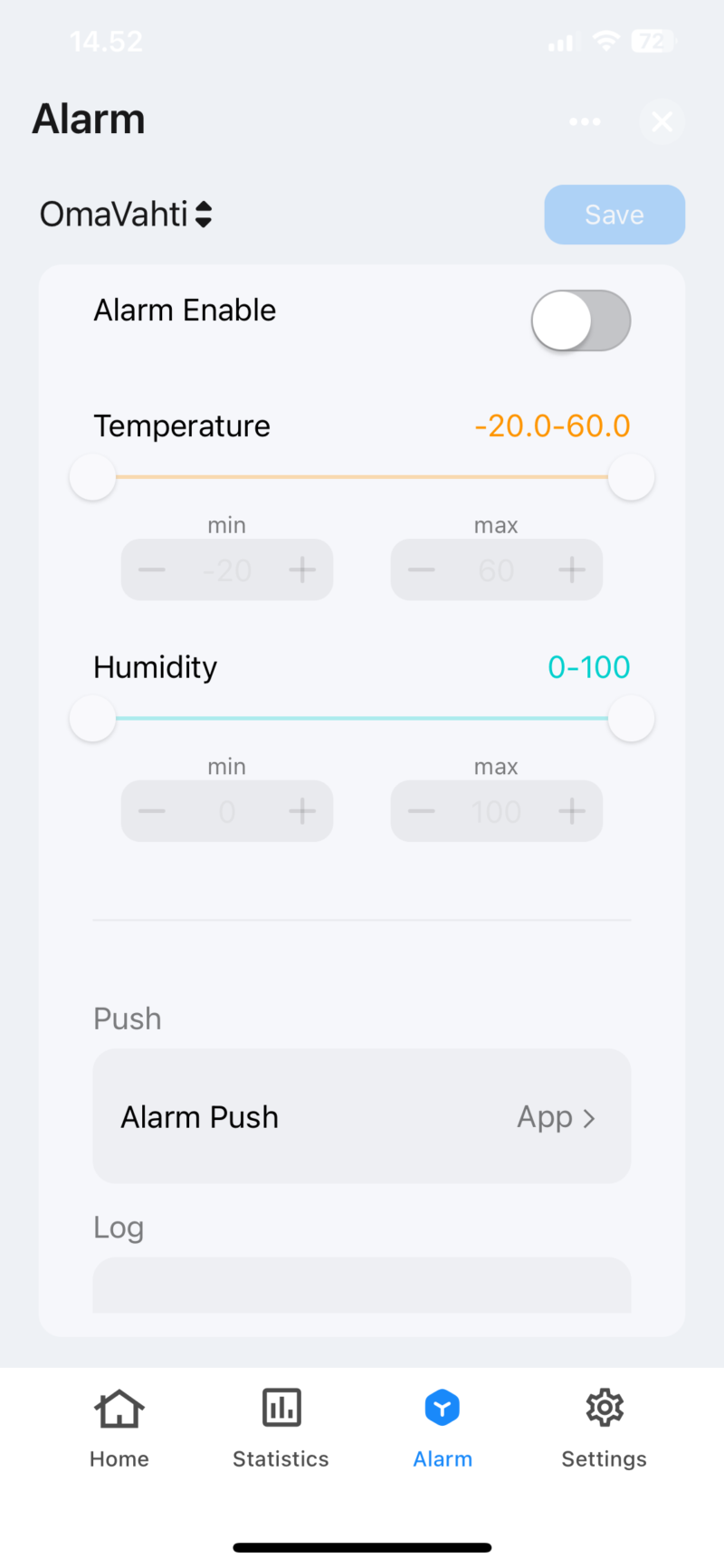Decrease the humidity min value
The width and height of the screenshot is (724, 1568).
(152, 811)
